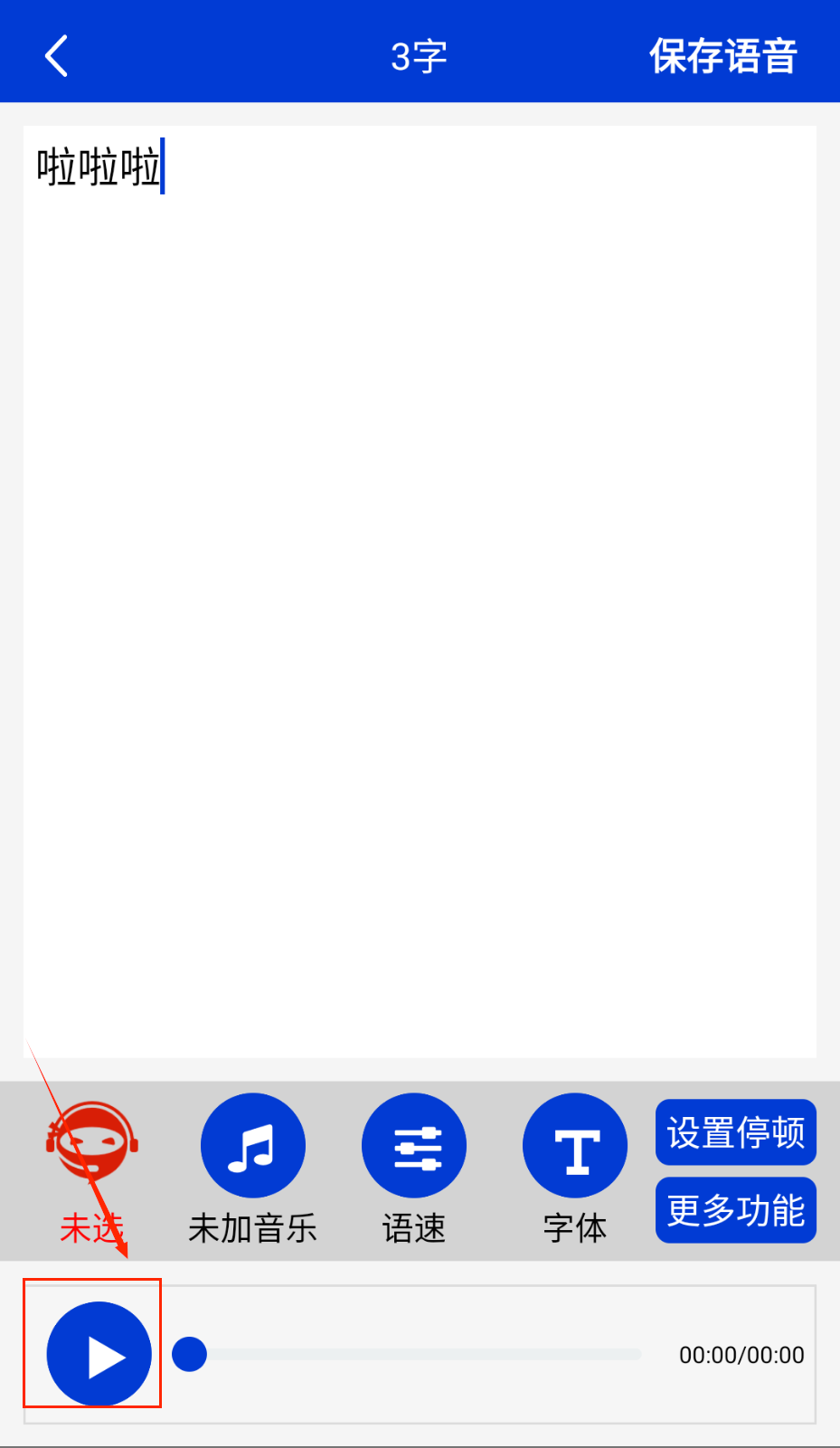Tap 保存语音 to save the voice
This screenshot has height=1448, width=840.
click(722, 56)
